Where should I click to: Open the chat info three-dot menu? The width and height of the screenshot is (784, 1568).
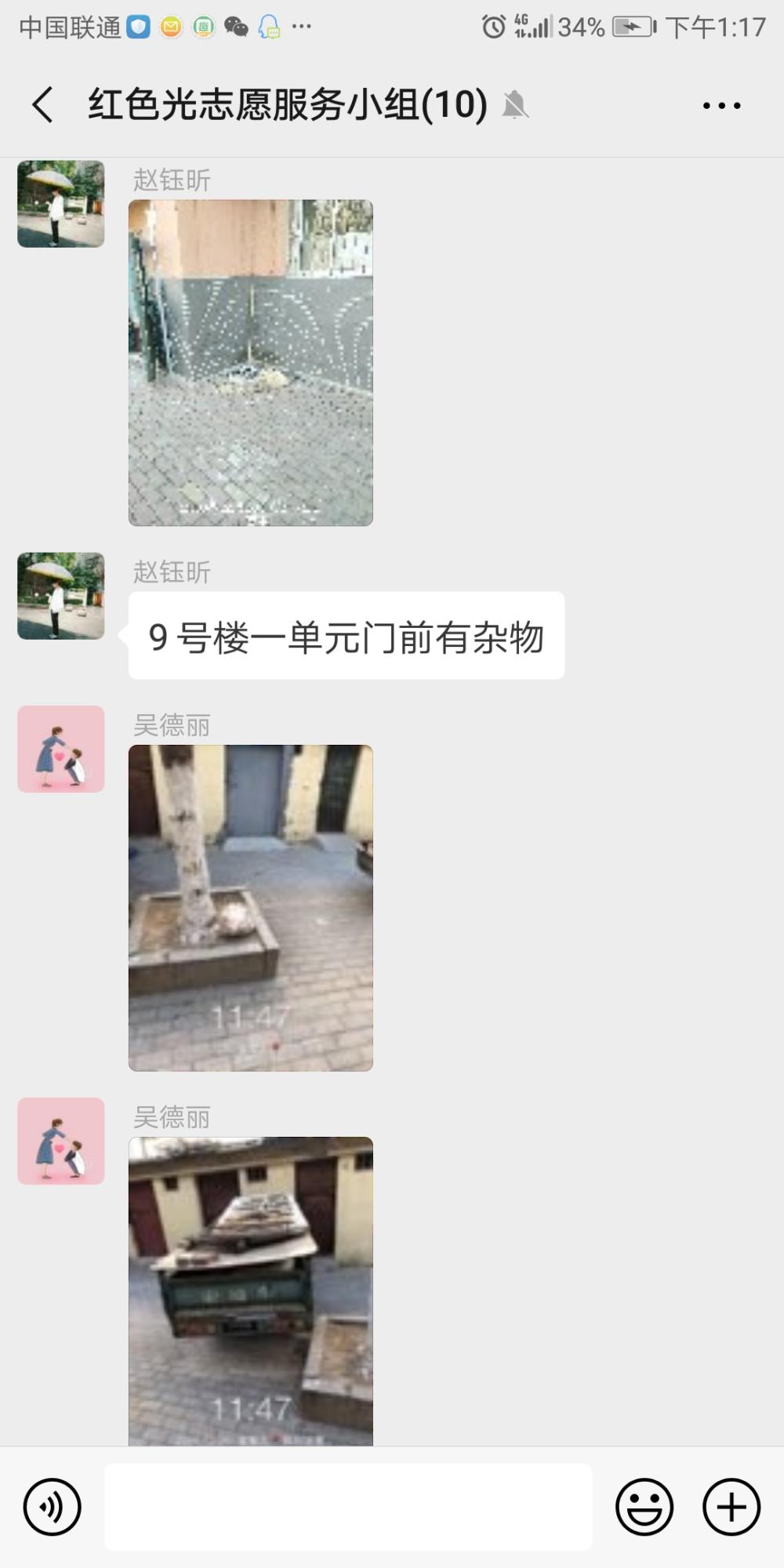pyautogui.click(x=721, y=105)
